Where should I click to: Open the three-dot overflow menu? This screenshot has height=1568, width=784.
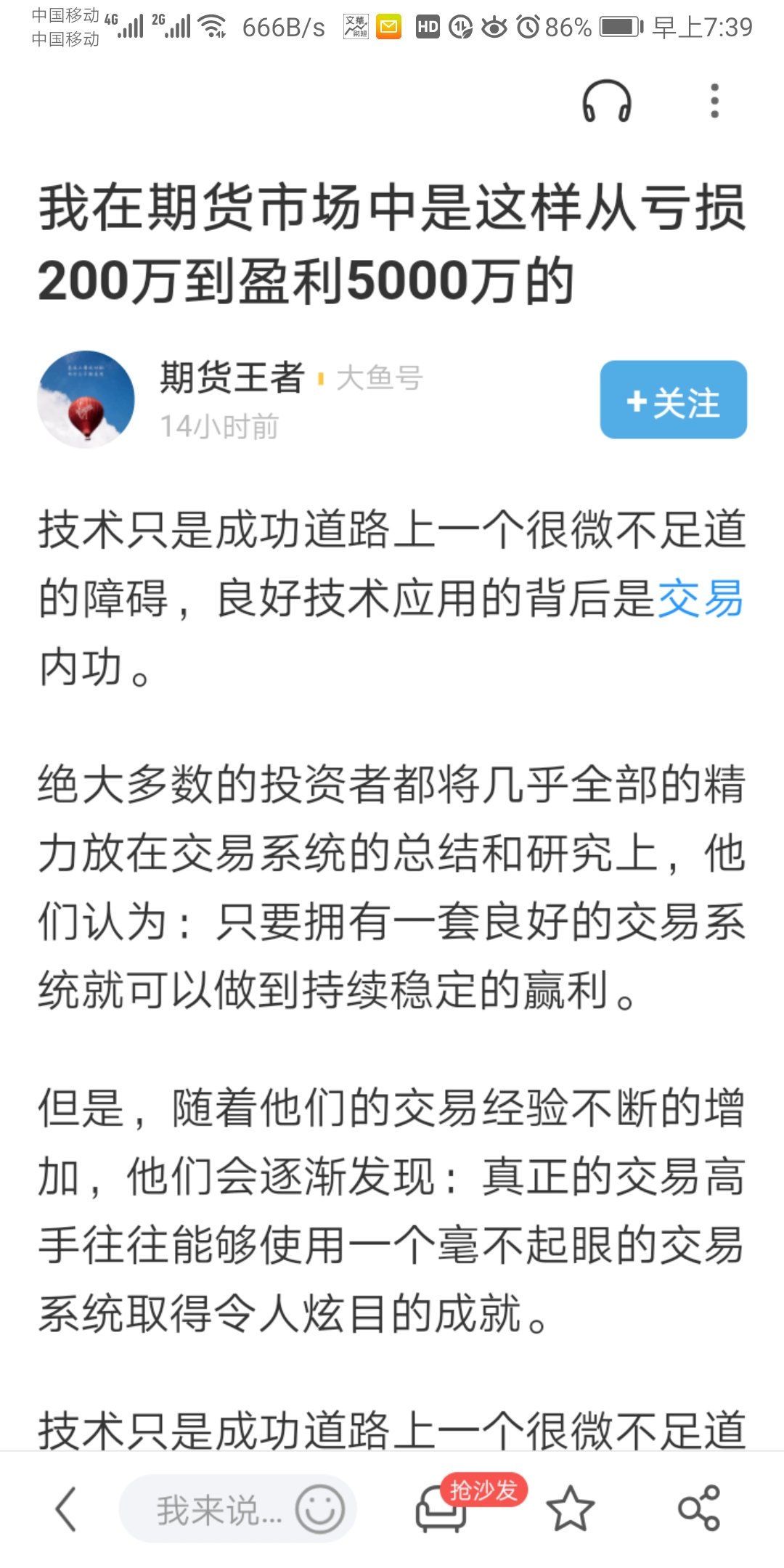[714, 101]
